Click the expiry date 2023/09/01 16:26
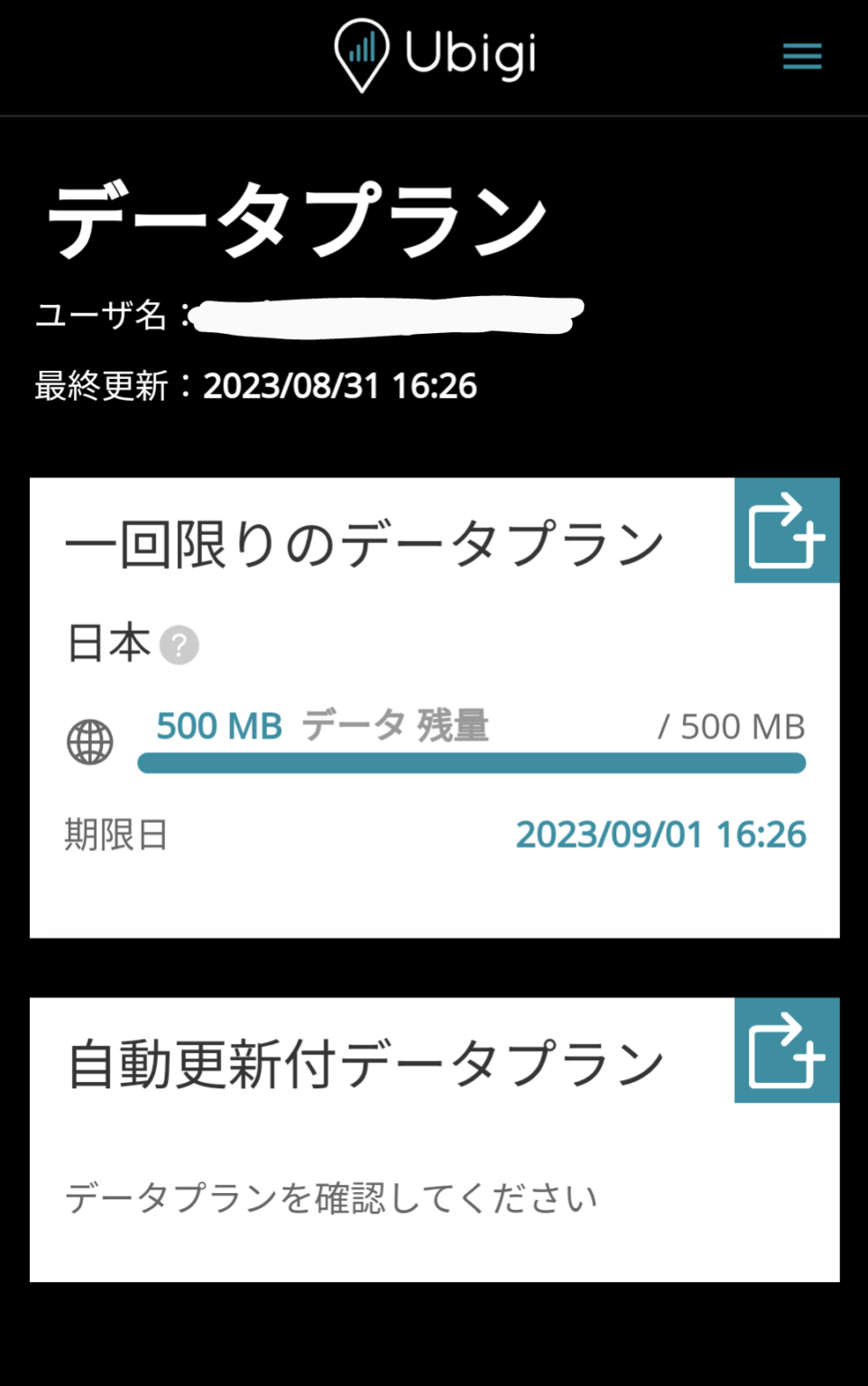Viewport: 868px width, 1386px height. click(x=660, y=835)
